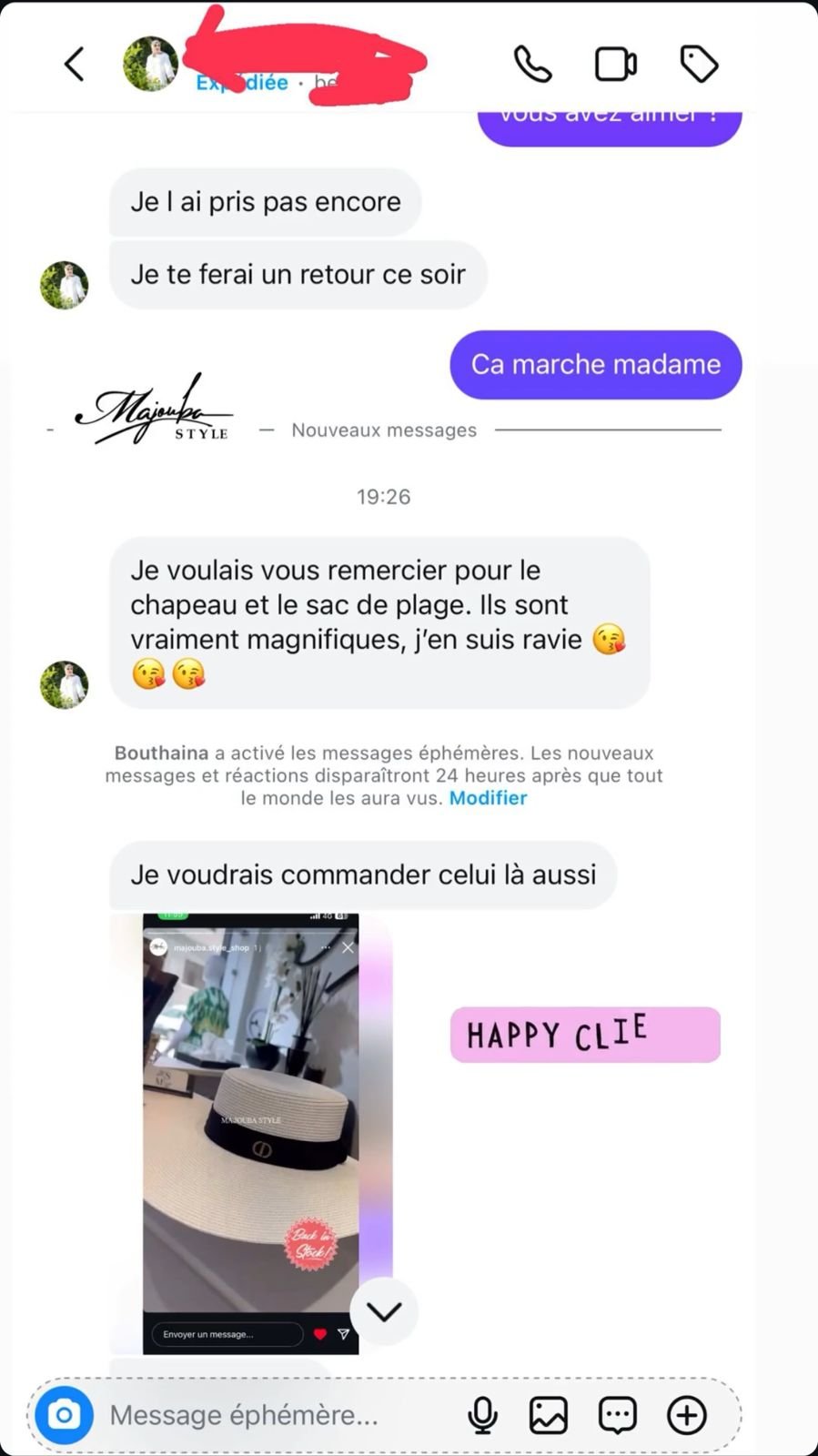Jump to latest messages with down chevron
Viewport: 818px width, 1456px height.
pos(384,1311)
